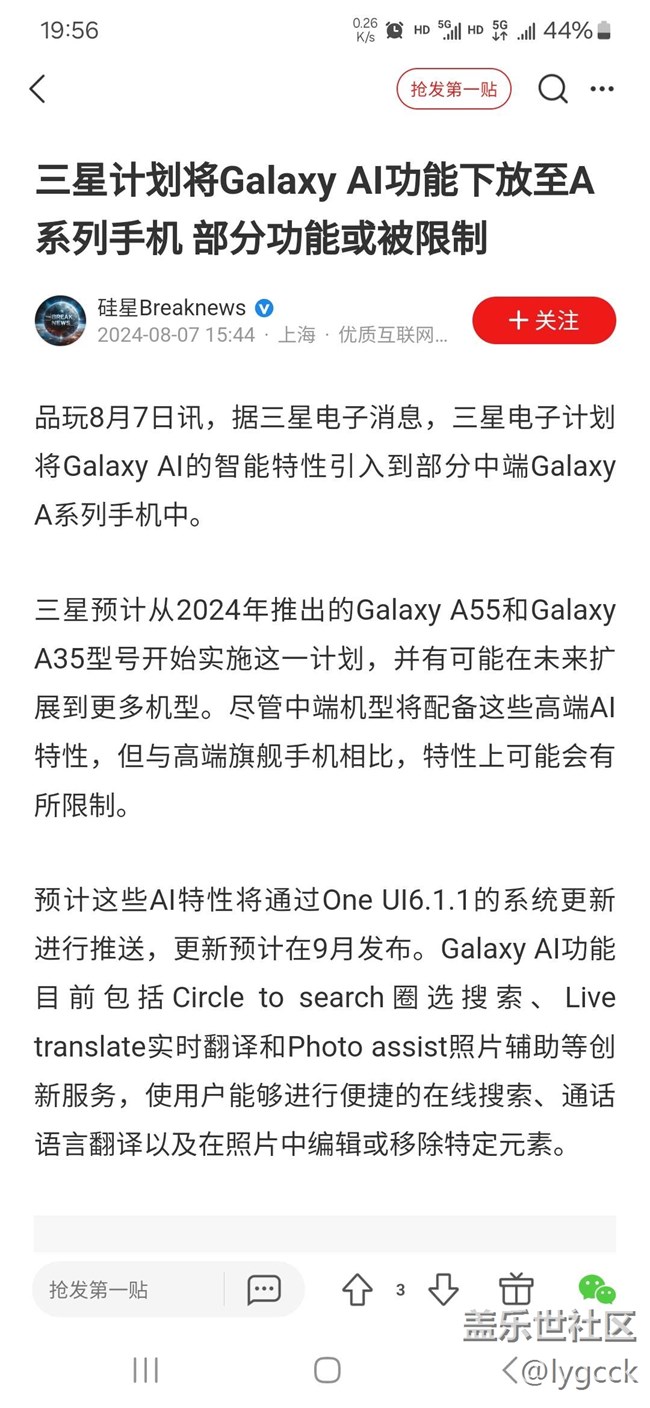Image resolution: width=650 pixels, height=1408 pixels.
Task: Open the three-dot overflow menu
Action: (x=602, y=89)
